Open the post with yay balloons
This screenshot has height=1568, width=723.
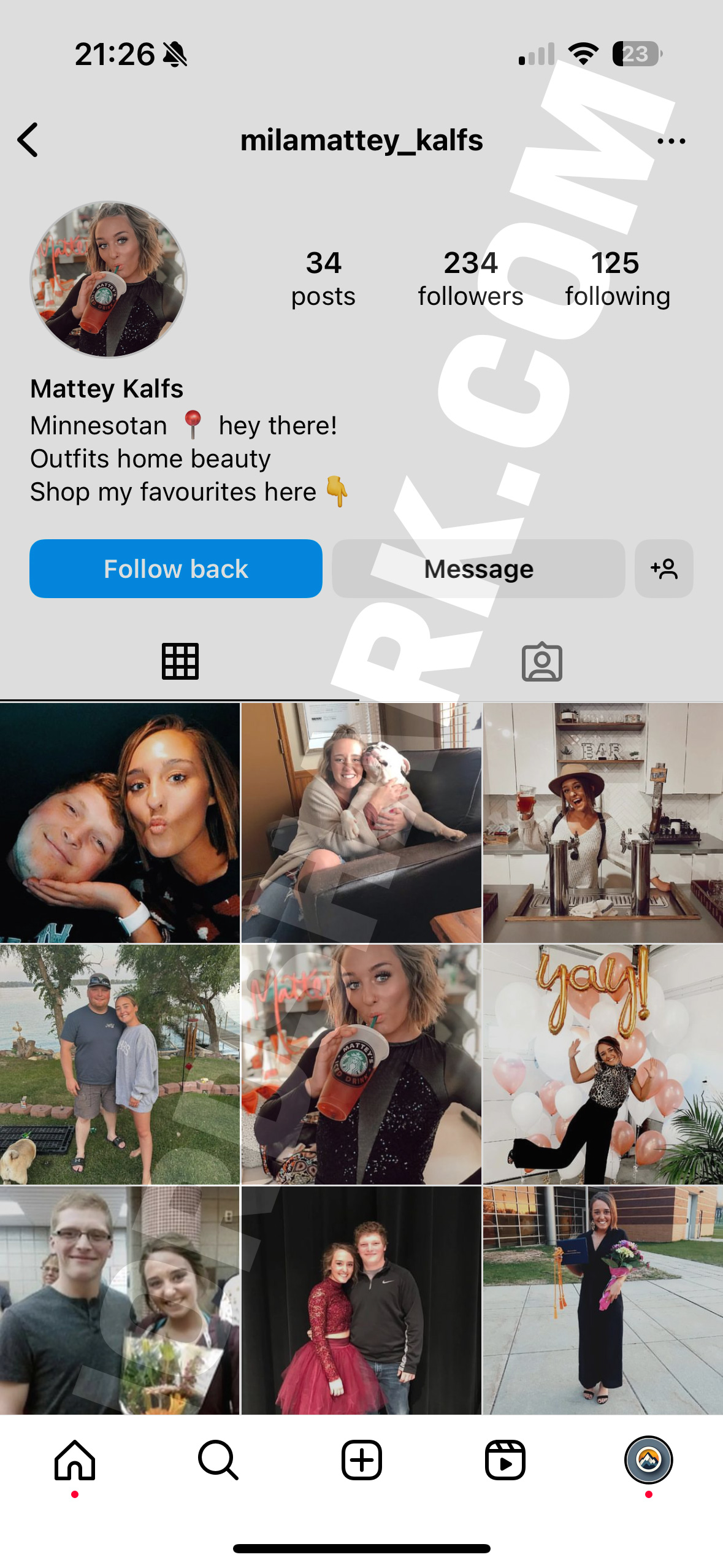click(x=603, y=1064)
